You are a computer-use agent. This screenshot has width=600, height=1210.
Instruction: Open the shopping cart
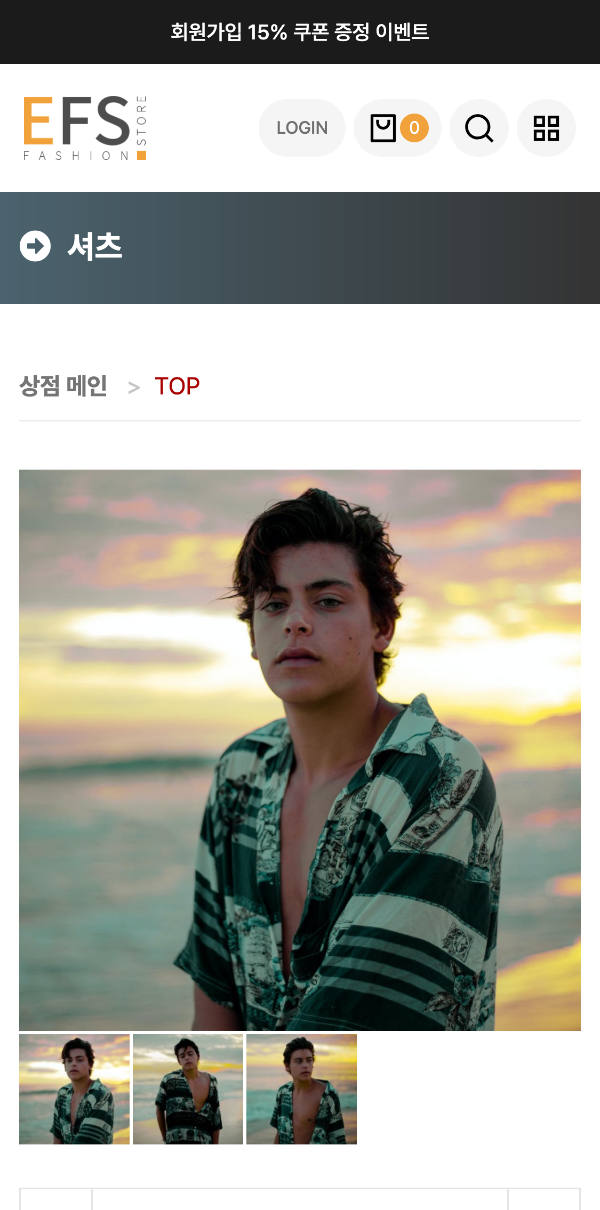[x=397, y=128]
